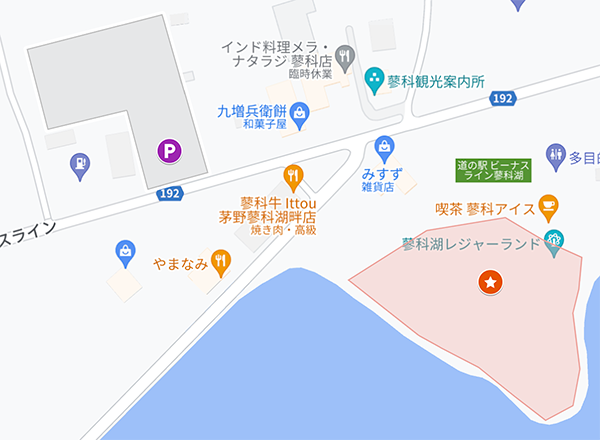
Task: Open the 道の駅 ビーナスライン蓼科湖 label
Action: click(x=493, y=170)
